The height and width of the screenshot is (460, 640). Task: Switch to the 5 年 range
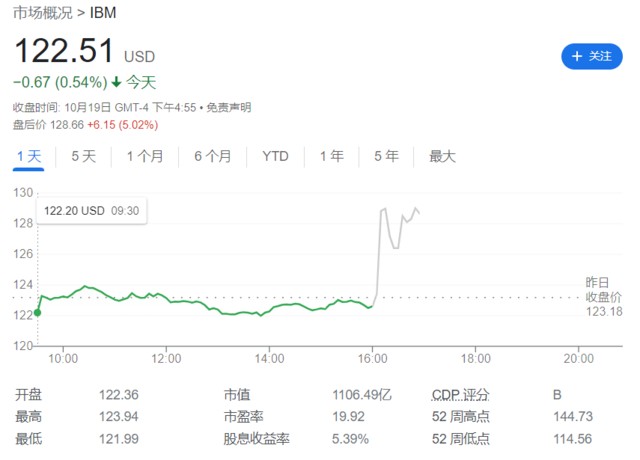pos(386,156)
